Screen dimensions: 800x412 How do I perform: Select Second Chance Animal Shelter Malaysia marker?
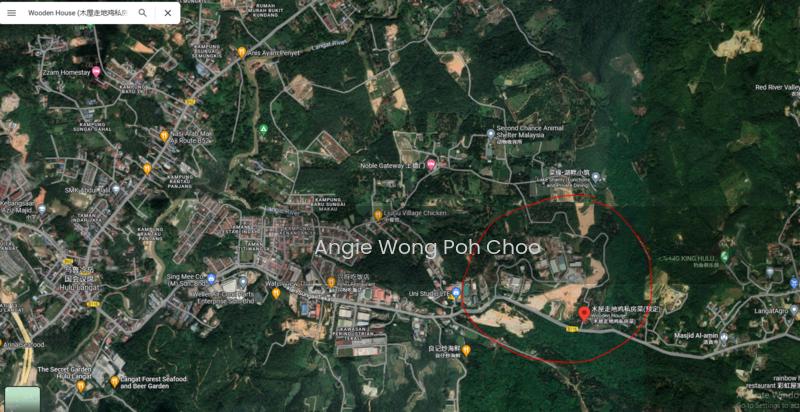click(489, 131)
